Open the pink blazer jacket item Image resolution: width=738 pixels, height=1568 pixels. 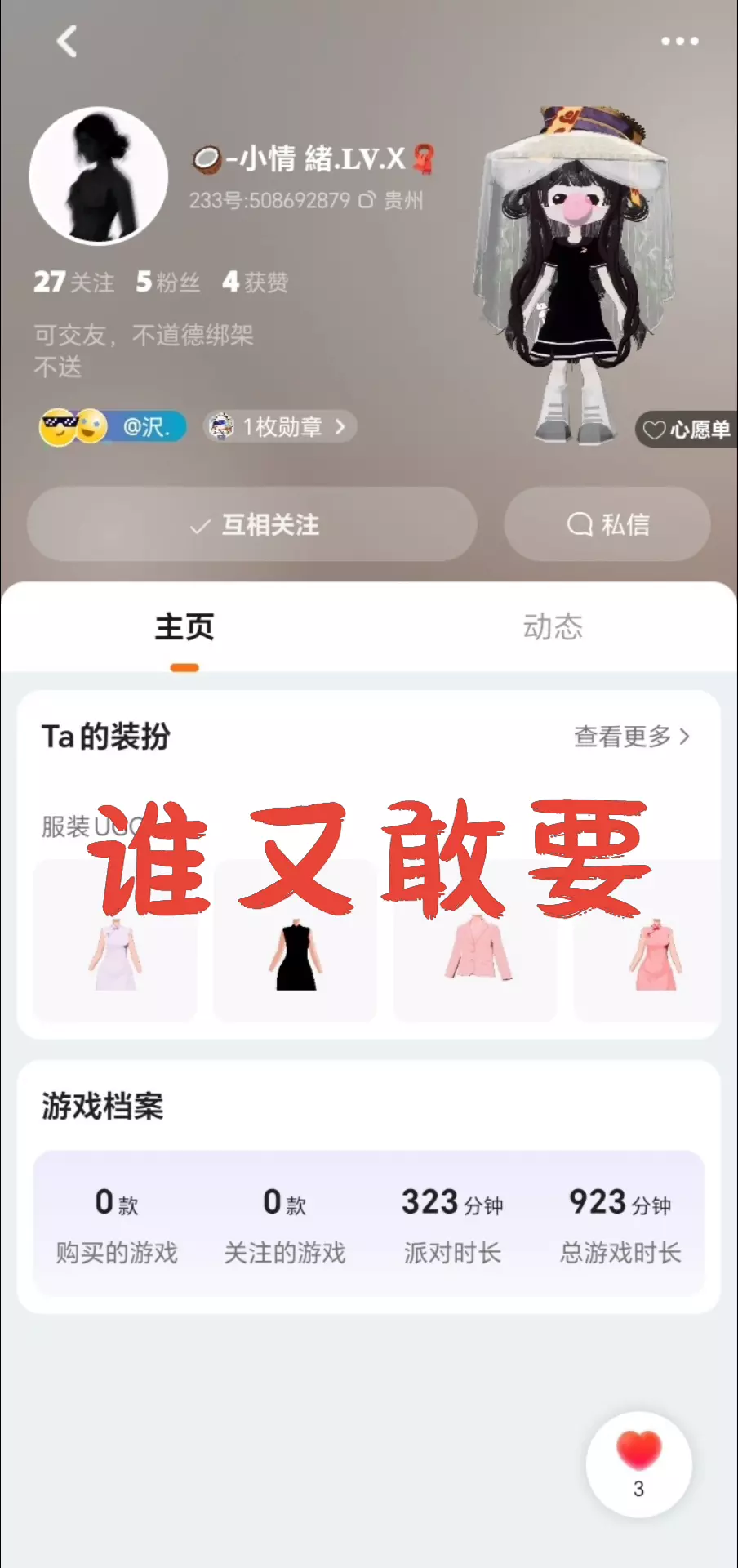click(475, 941)
